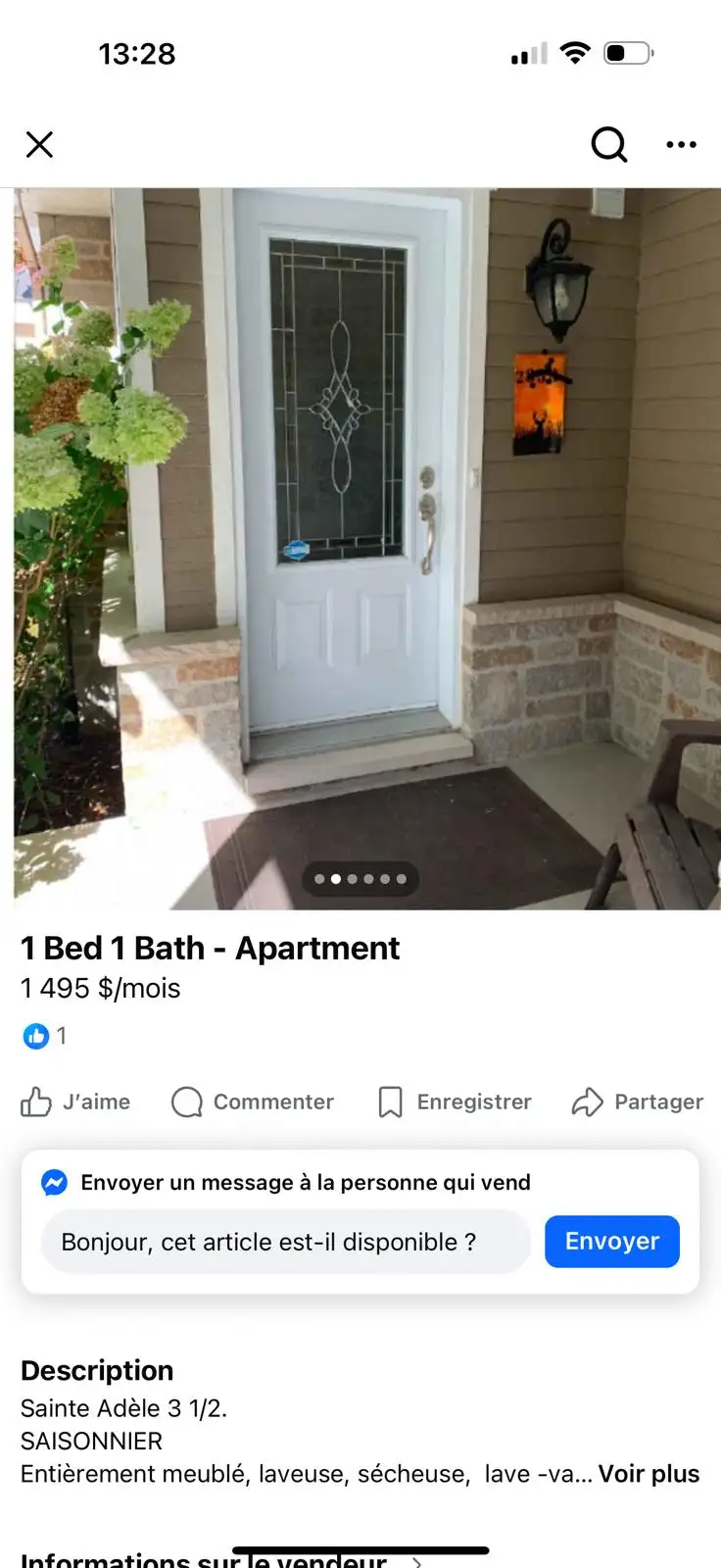Open the listing's front door photo
Image resolution: width=721 pixels, height=1568 pixels.
tap(360, 549)
